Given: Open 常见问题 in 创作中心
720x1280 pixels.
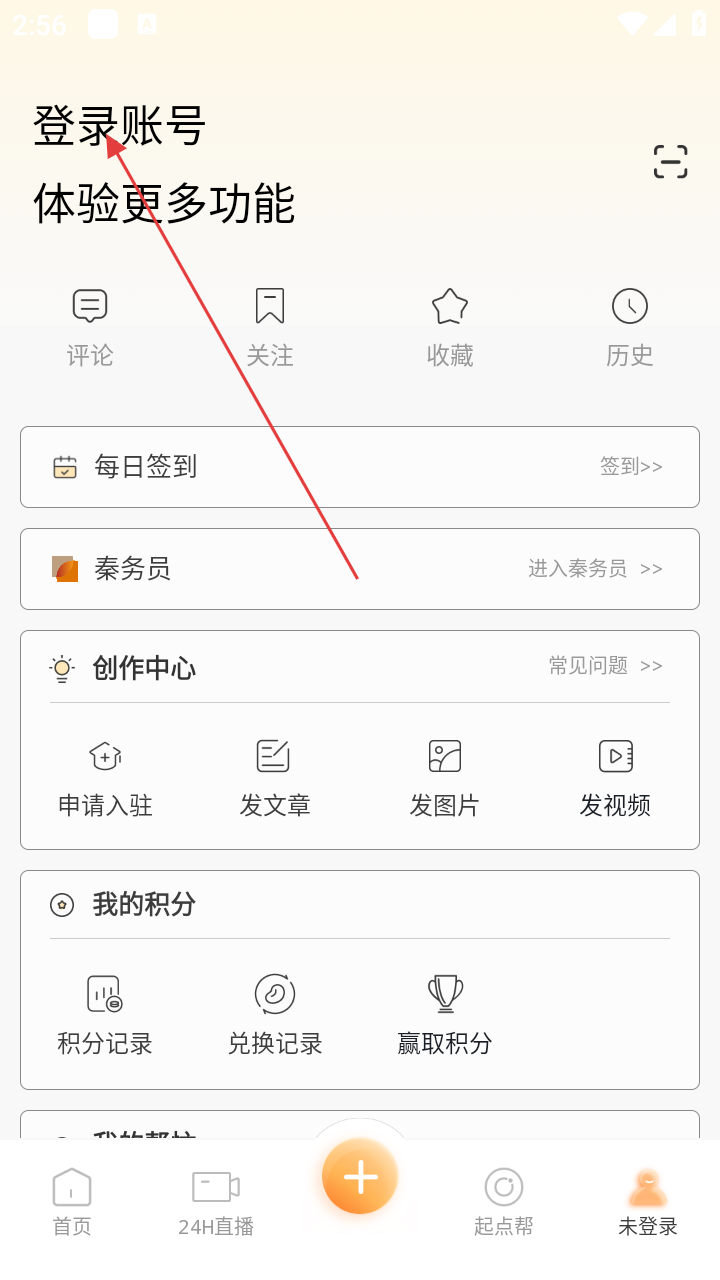Looking at the screenshot, I should 605,666.
